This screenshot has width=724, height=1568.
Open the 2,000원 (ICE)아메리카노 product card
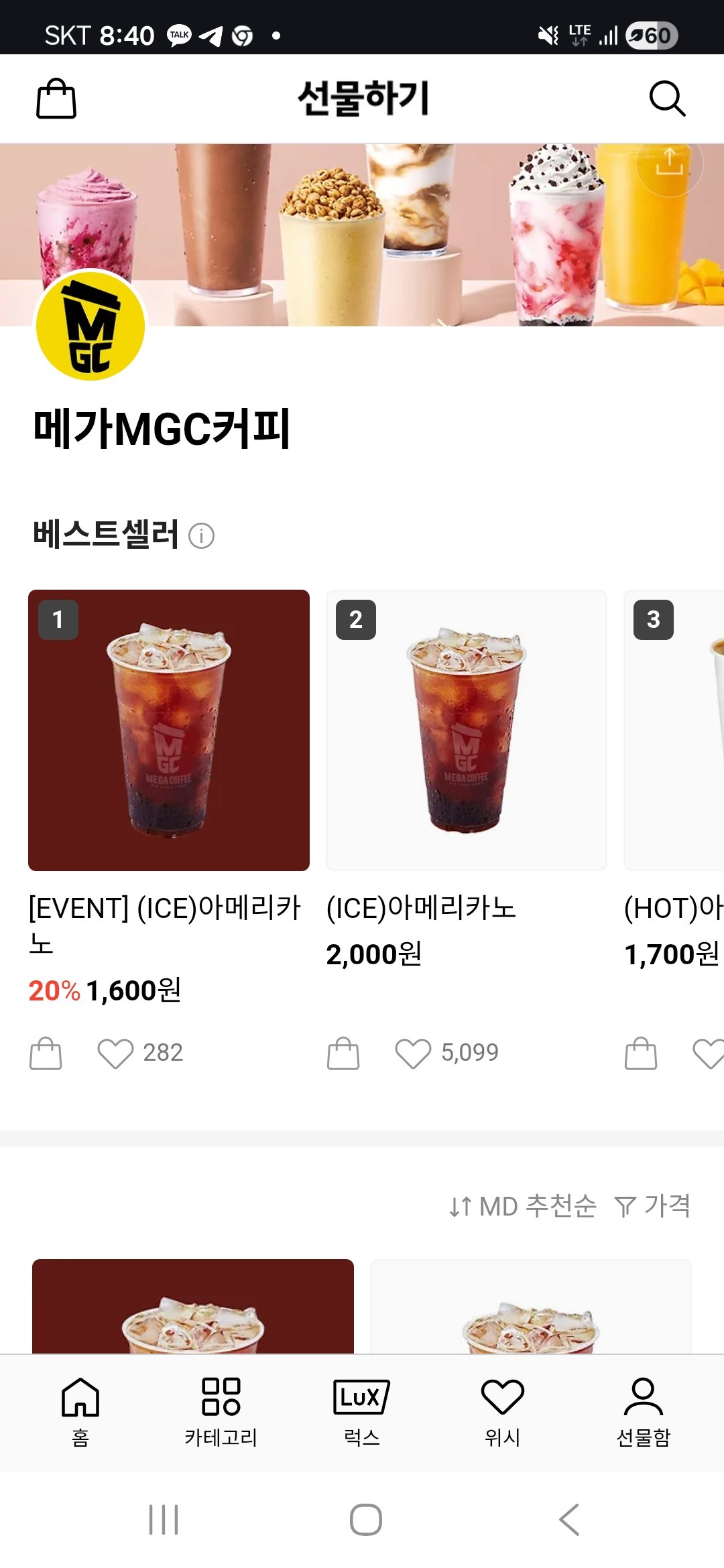pos(467,730)
